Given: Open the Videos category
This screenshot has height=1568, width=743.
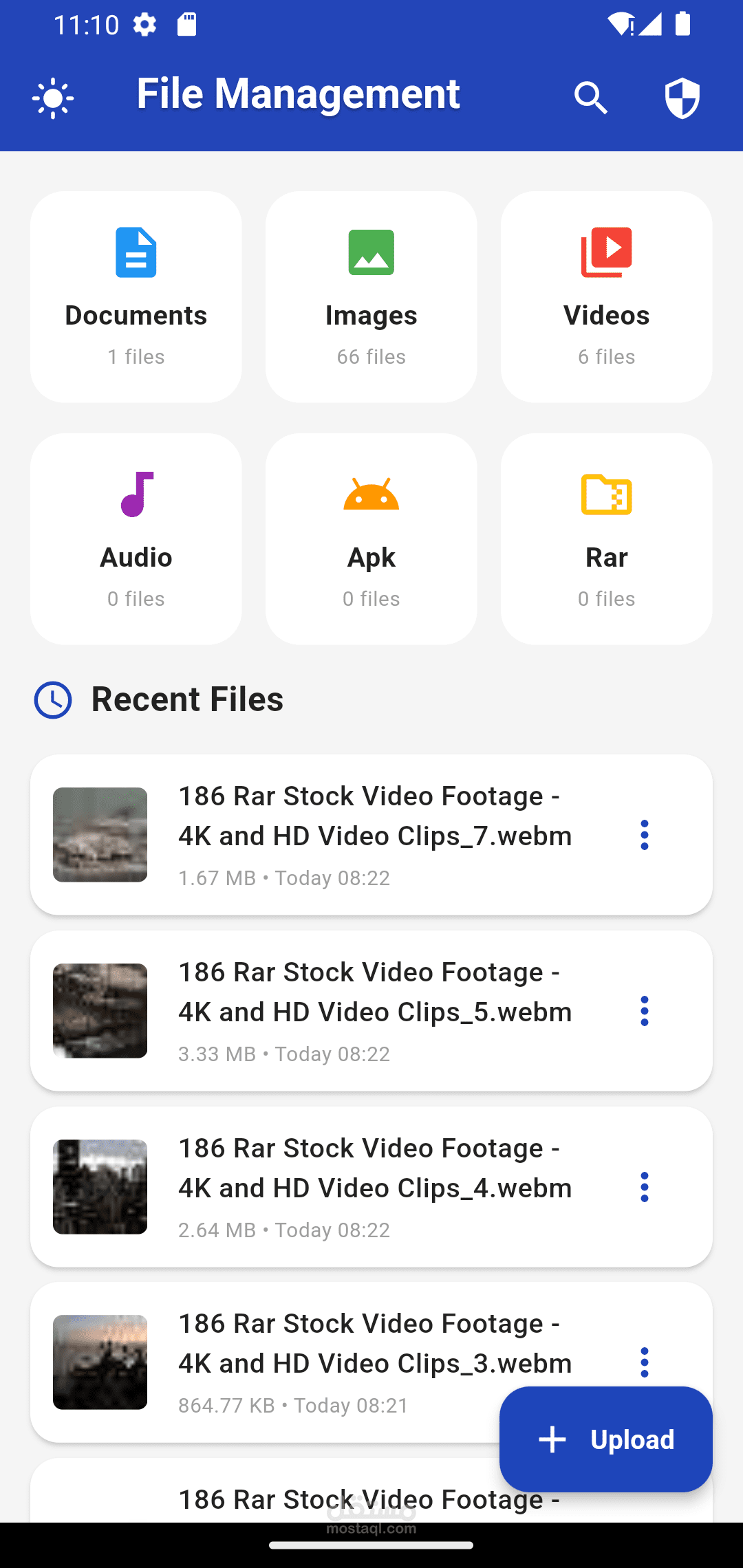Looking at the screenshot, I should pyautogui.click(x=607, y=297).
